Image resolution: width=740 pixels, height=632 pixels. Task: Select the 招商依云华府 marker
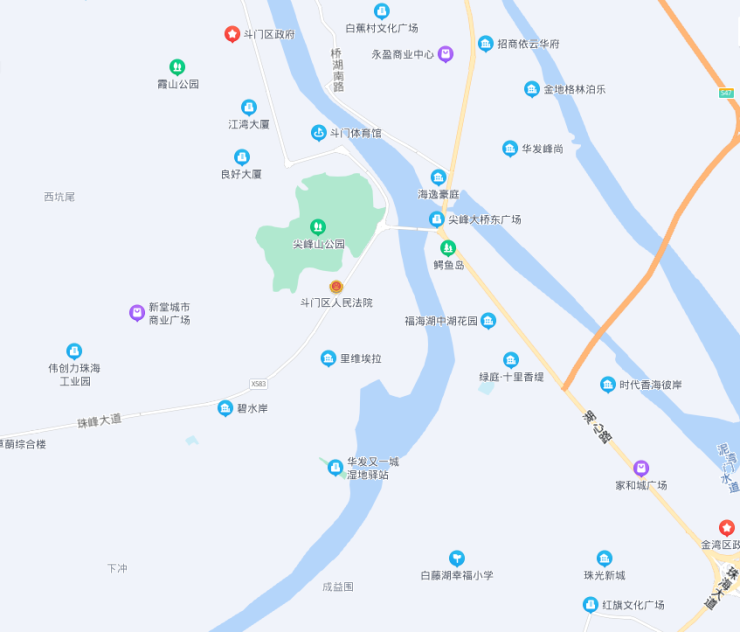coord(486,44)
